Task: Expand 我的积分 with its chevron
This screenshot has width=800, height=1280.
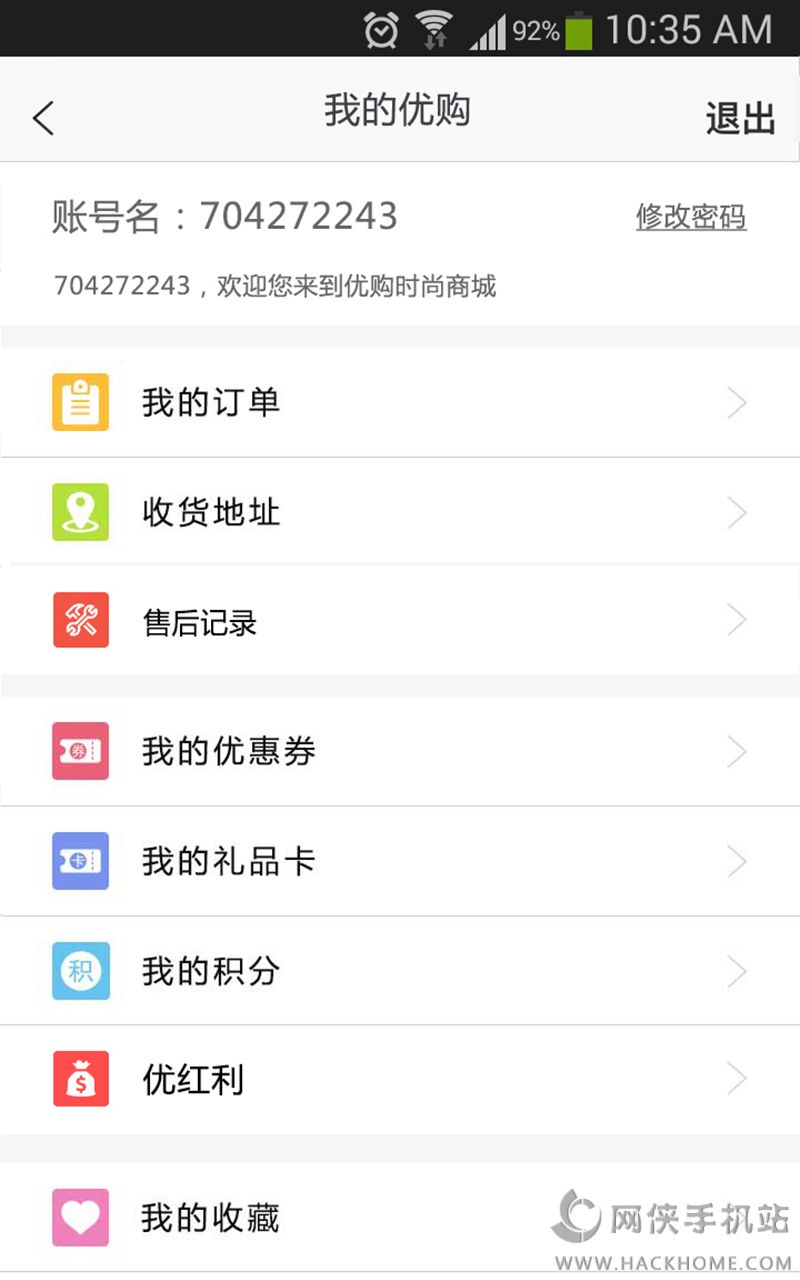Action: click(x=737, y=970)
